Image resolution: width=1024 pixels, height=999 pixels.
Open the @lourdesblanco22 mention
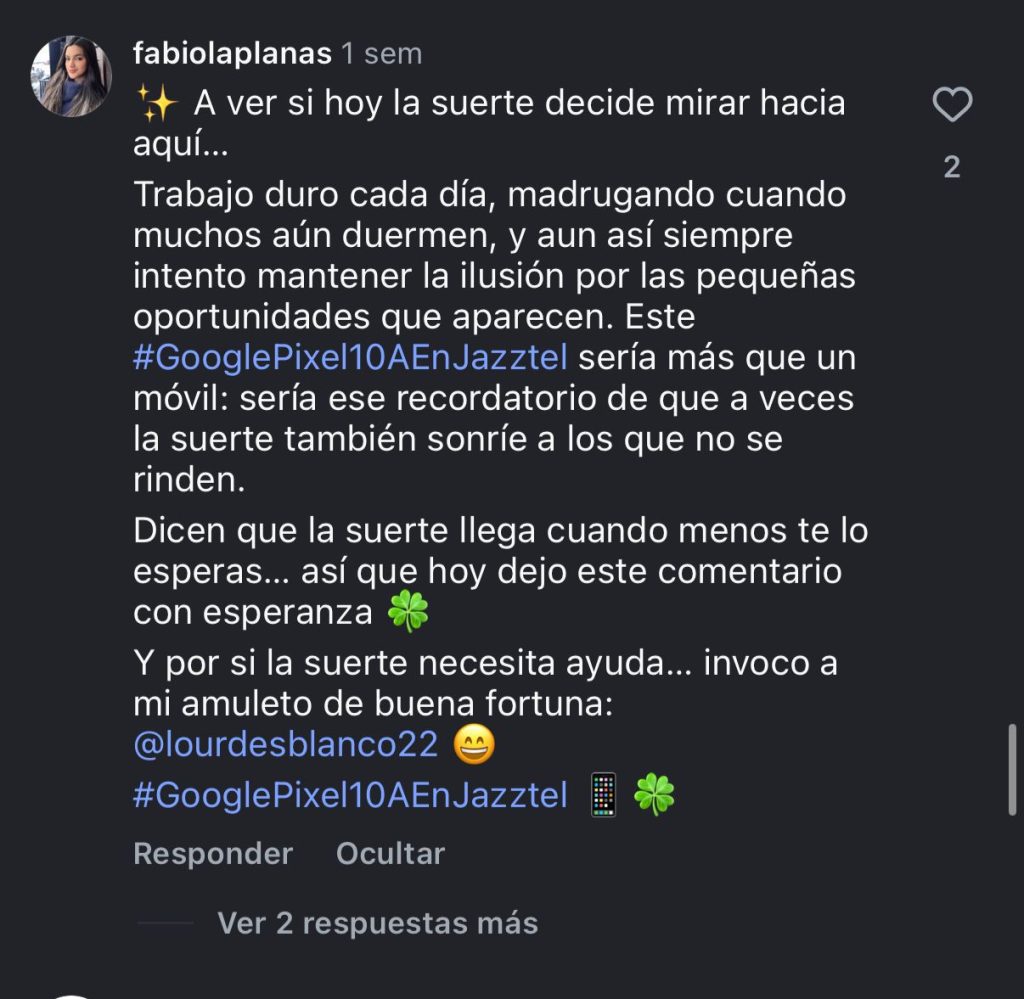coord(286,744)
